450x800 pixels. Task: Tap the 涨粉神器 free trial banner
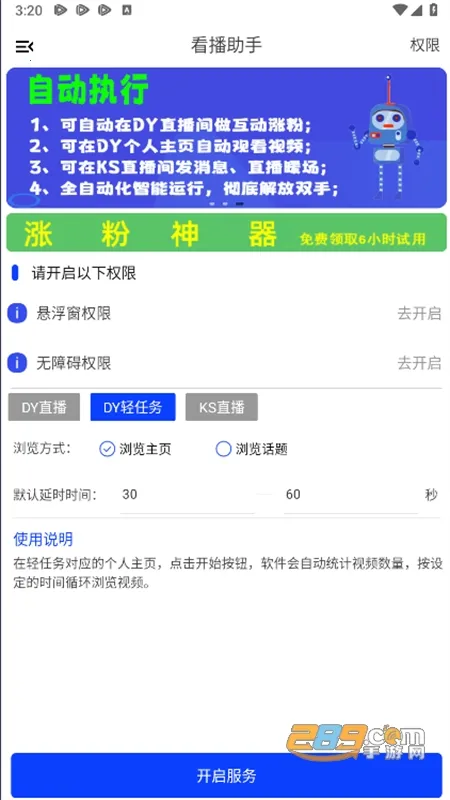pos(226,233)
